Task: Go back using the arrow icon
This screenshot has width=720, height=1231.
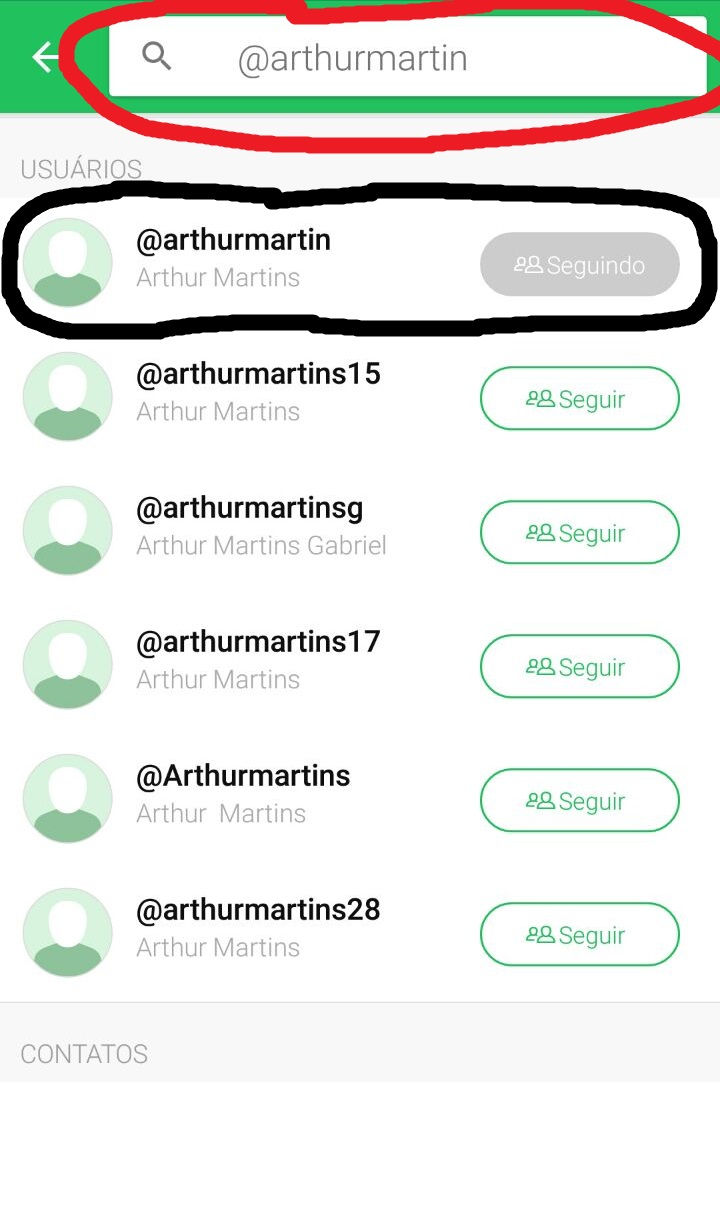Action: [x=46, y=57]
